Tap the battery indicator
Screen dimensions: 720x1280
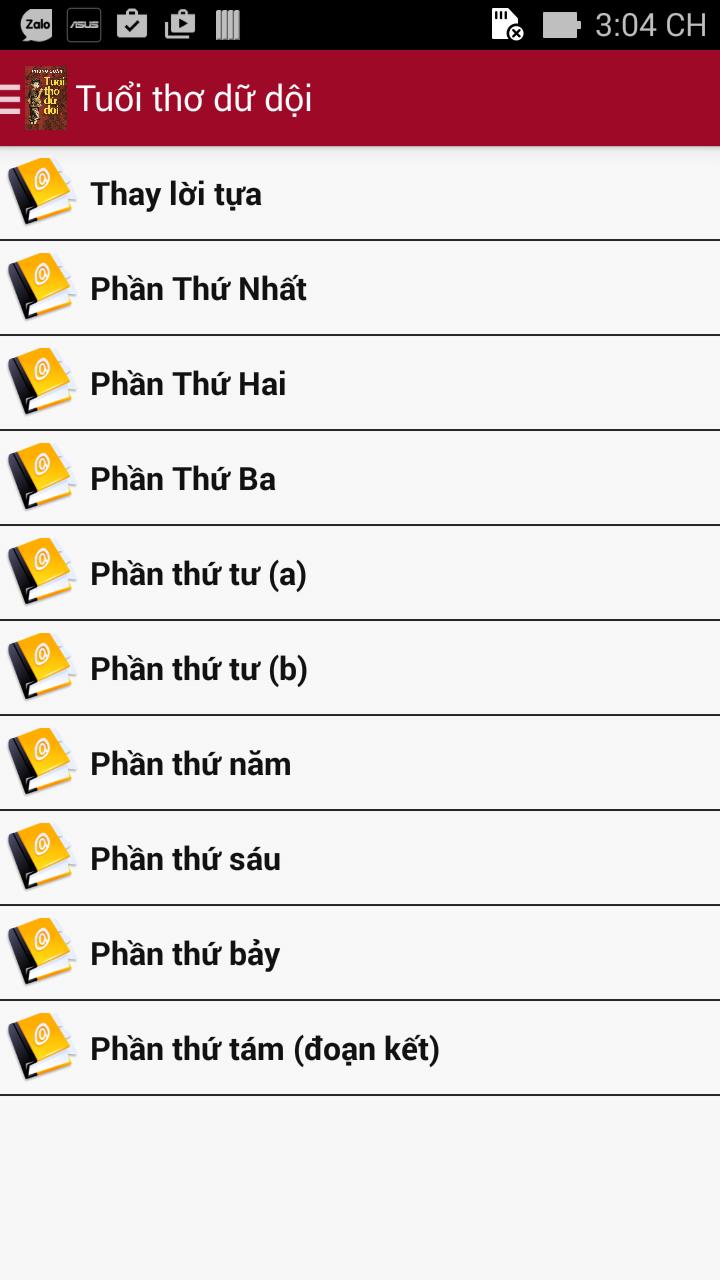(560, 25)
